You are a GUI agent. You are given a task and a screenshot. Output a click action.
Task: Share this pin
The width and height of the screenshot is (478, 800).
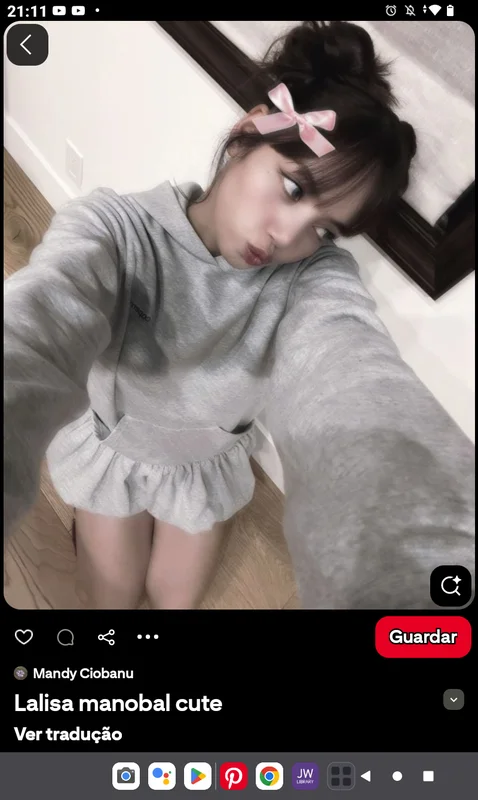pos(106,637)
